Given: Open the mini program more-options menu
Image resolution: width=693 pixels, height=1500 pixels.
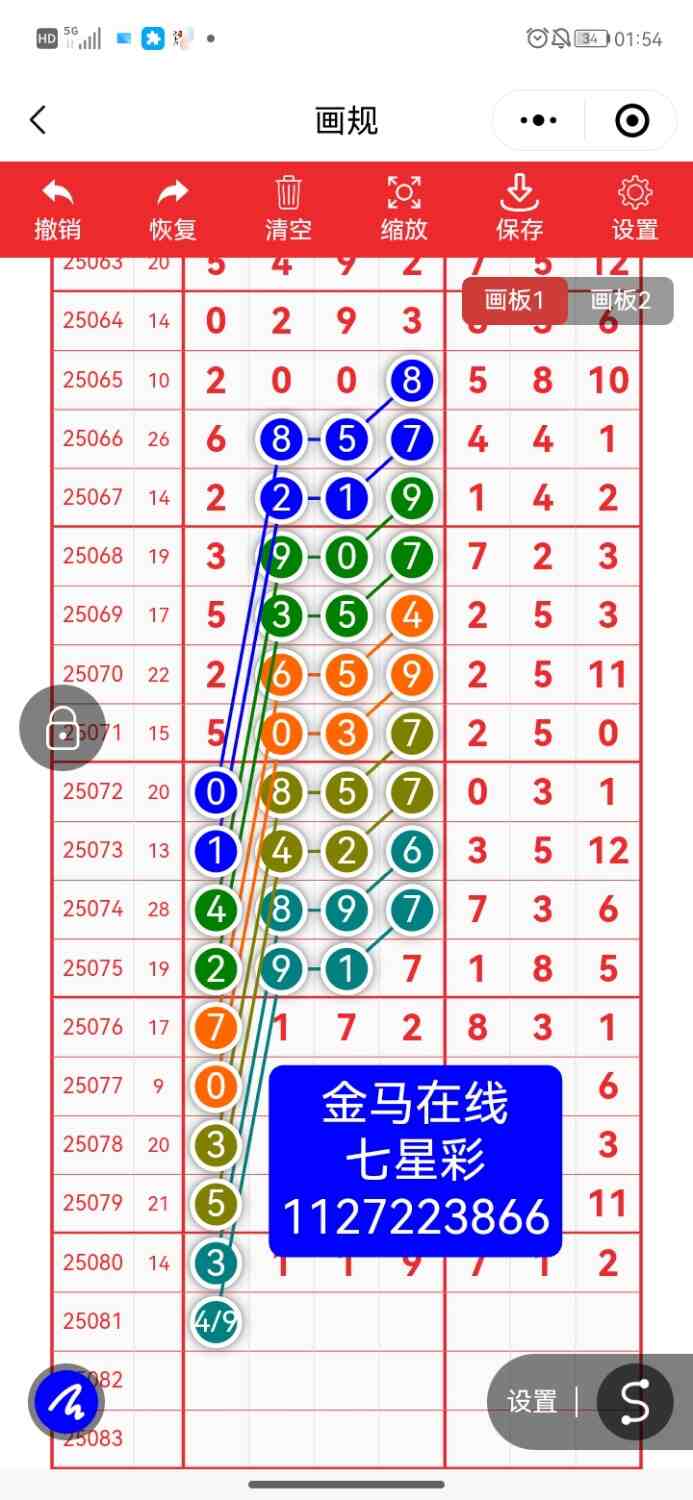Looking at the screenshot, I should 539,121.
